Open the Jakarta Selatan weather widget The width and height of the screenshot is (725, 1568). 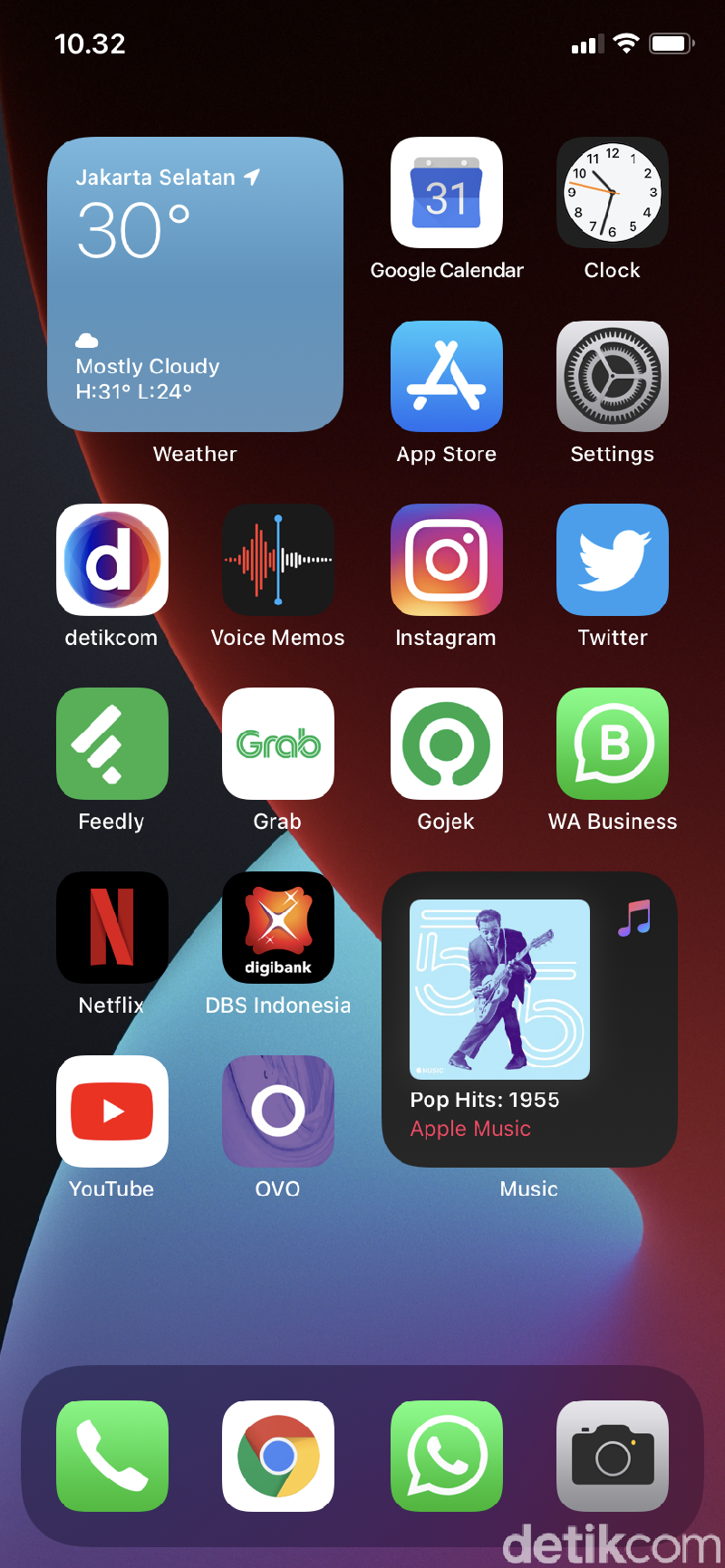pos(195,283)
